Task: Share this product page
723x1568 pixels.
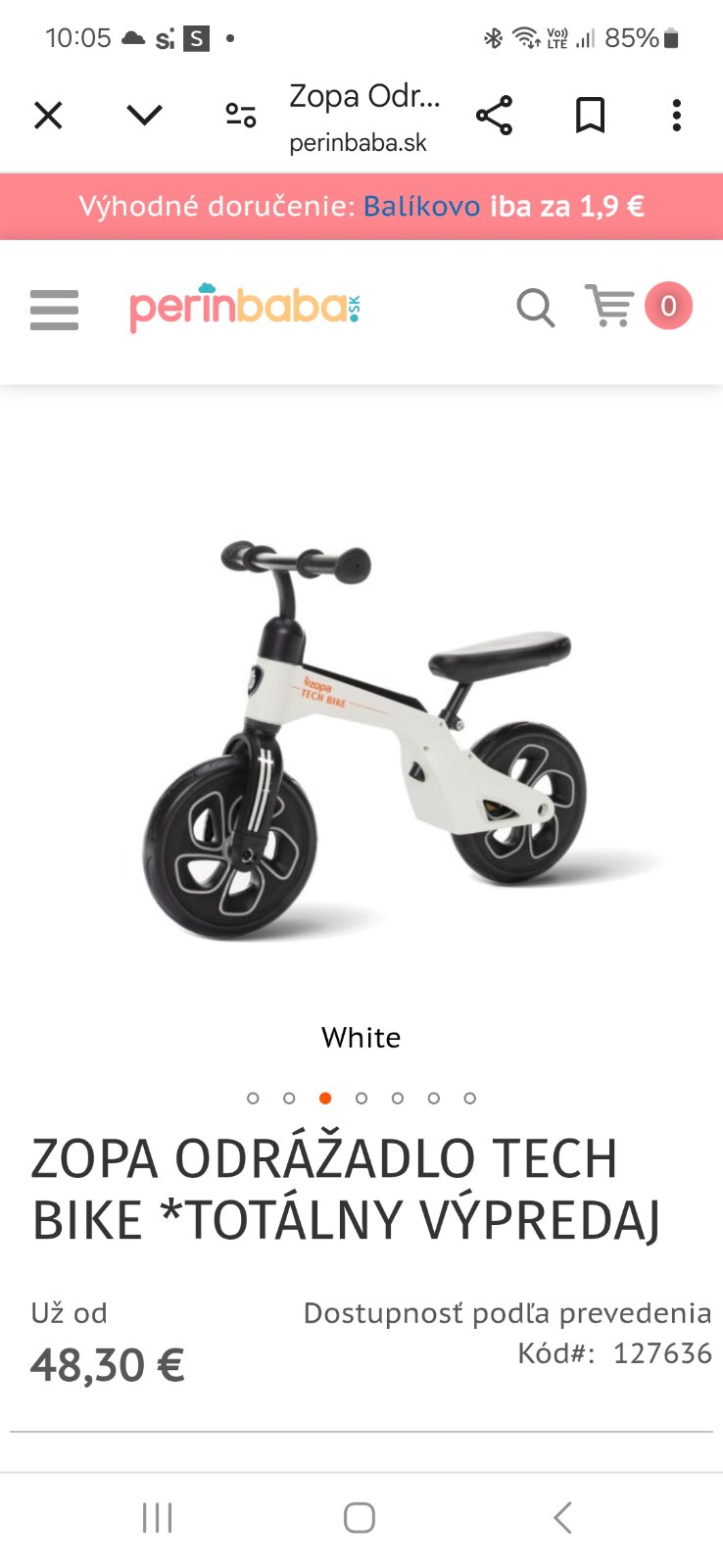Action: [x=495, y=116]
